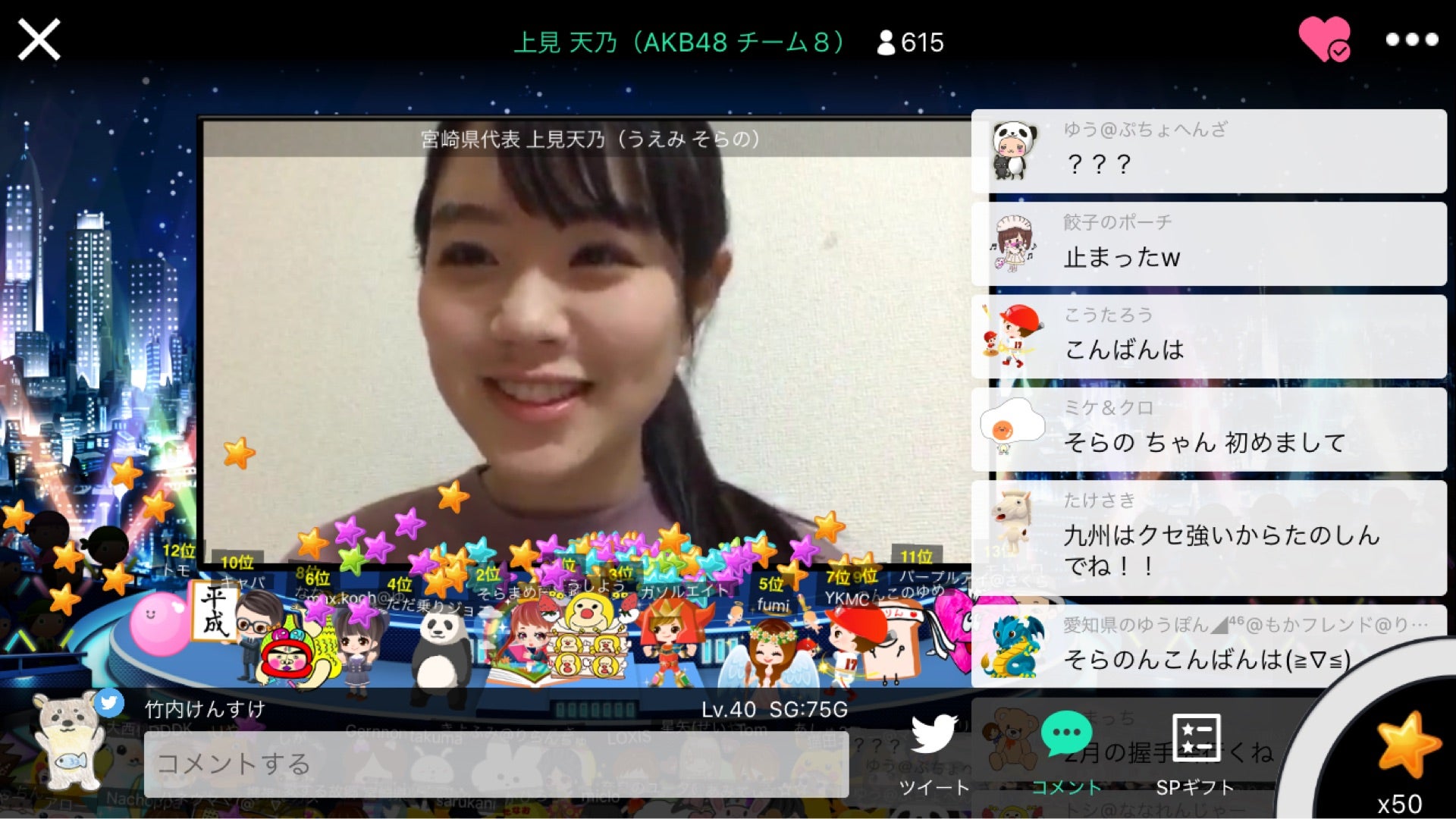Tap the pink heart follow icon
The width and height of the screenshot is (1456, 819).
point(1324,39)
